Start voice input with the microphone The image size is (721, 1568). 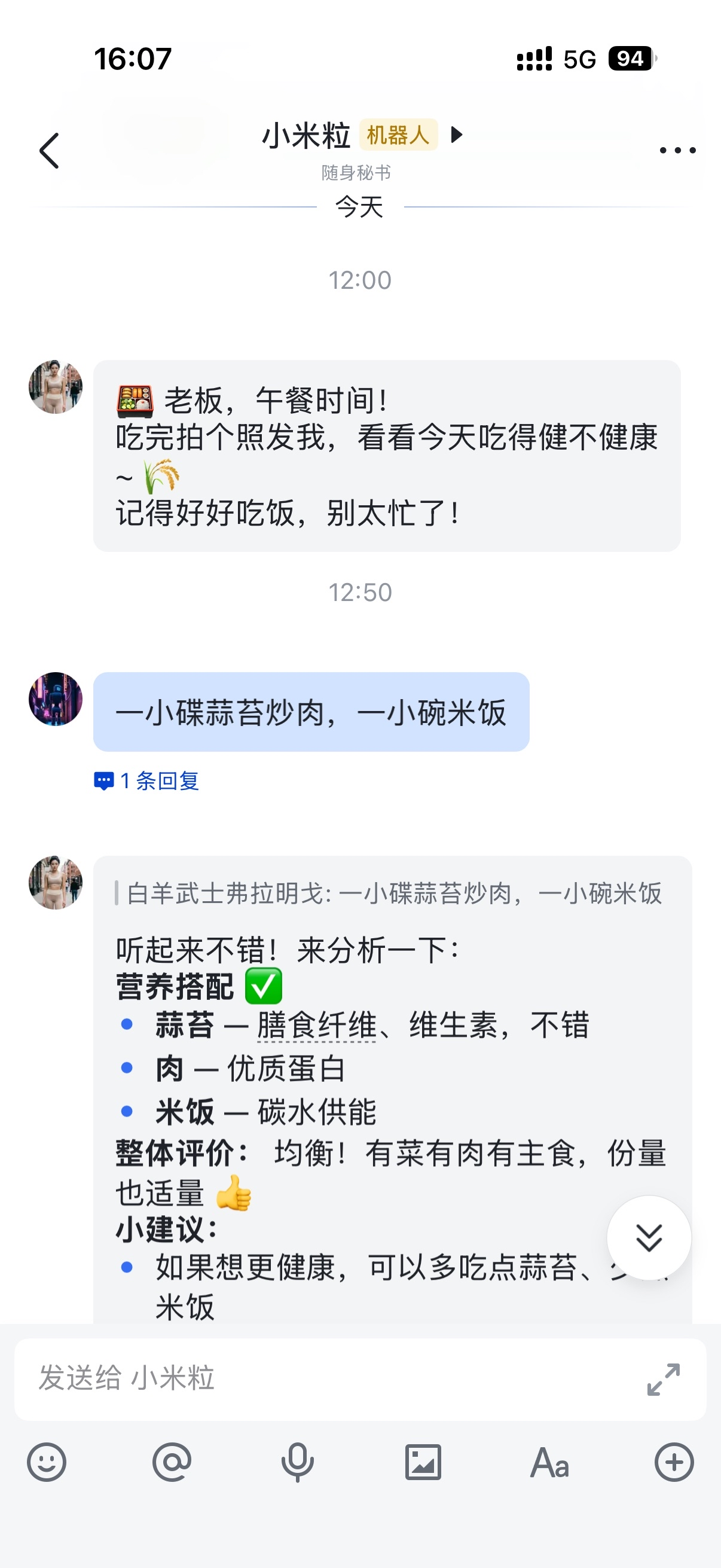[x=298, y=1462]
